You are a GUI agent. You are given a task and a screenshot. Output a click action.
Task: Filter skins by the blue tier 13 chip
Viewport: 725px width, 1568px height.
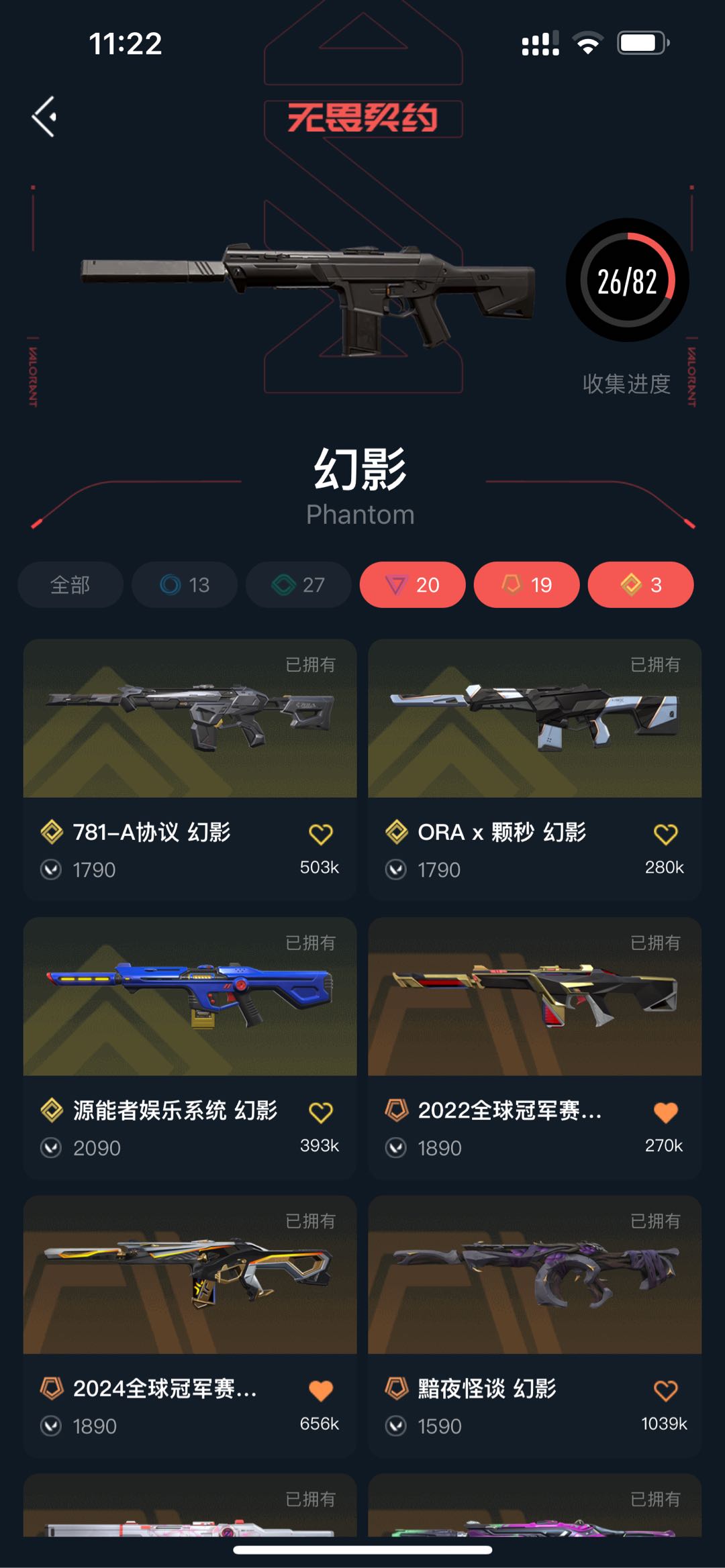(185, 584)
